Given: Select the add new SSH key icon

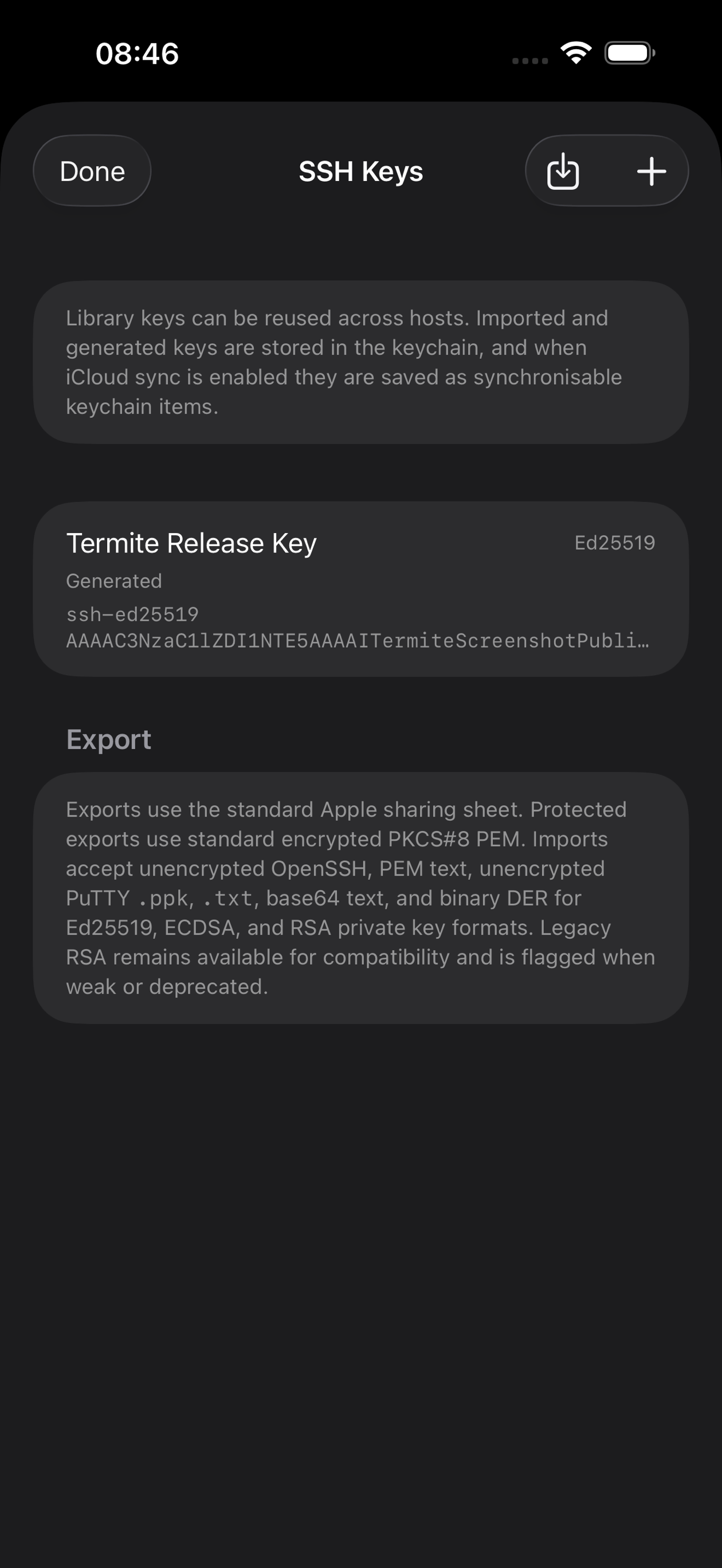Looking at the screenshot, I should coord(651,171).
